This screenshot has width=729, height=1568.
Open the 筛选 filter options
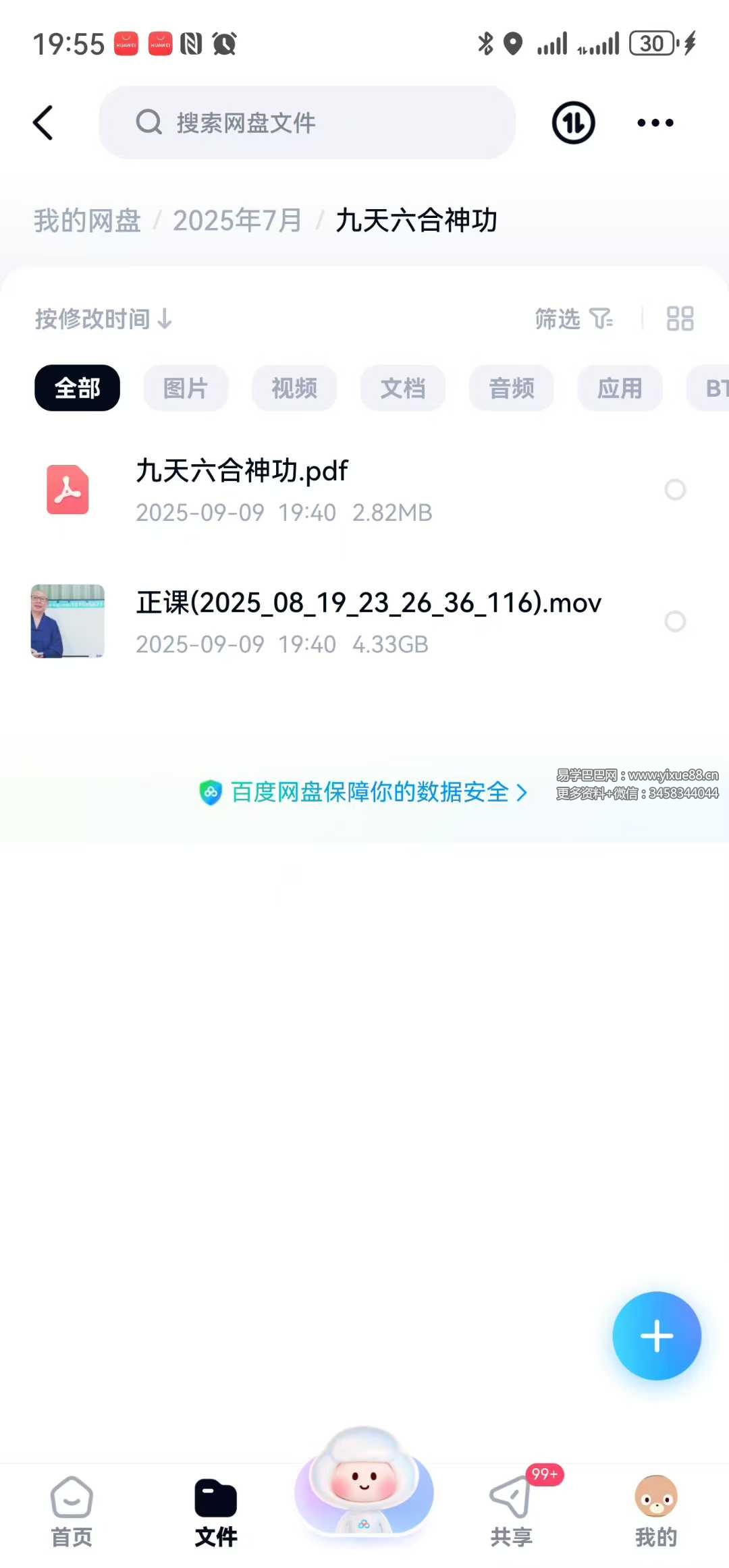573,318
